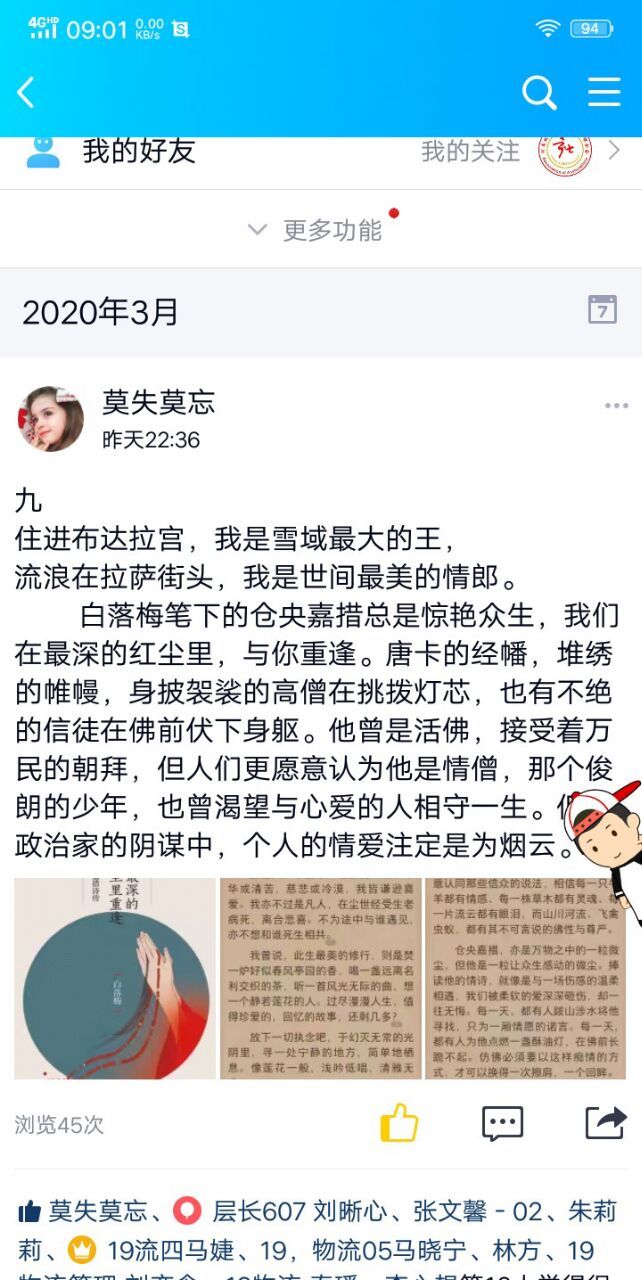This screenshot has height=1280, width=642.
Task: Open 我的好友 friends list
Action: tap(138, 151)
